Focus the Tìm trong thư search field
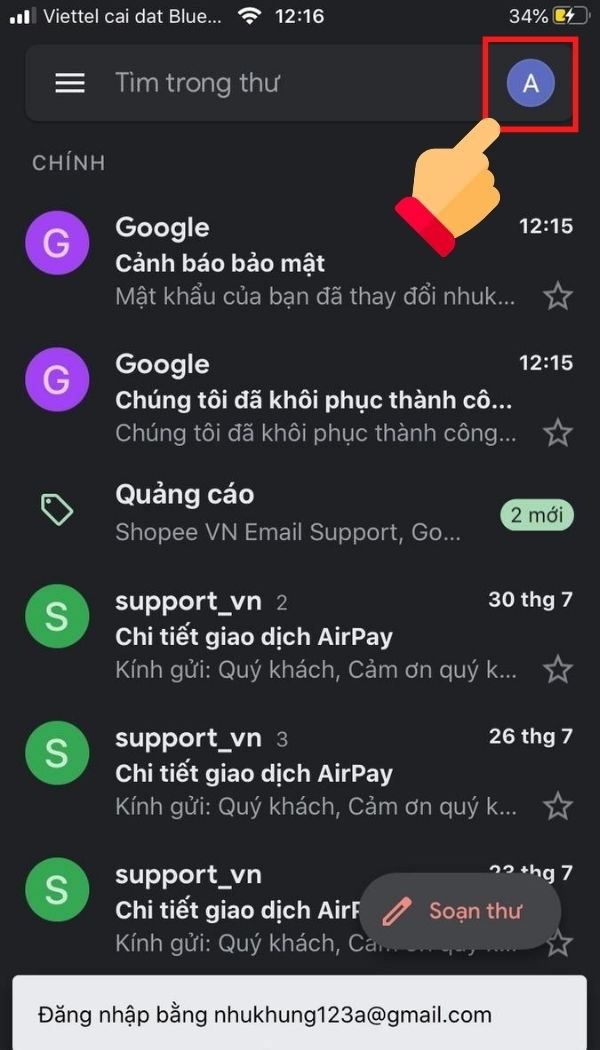 [x=280, y=83]
